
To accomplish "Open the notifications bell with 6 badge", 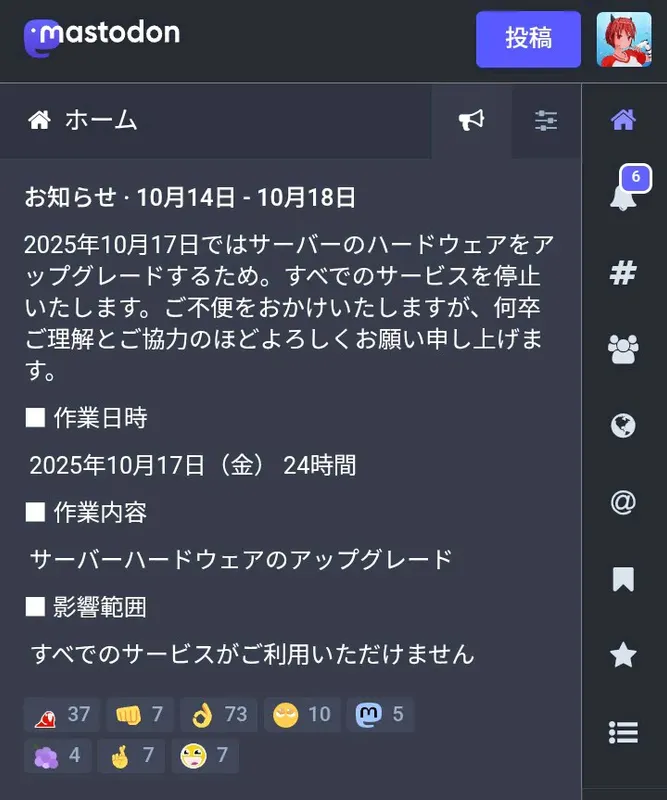I will coord(623,195).
